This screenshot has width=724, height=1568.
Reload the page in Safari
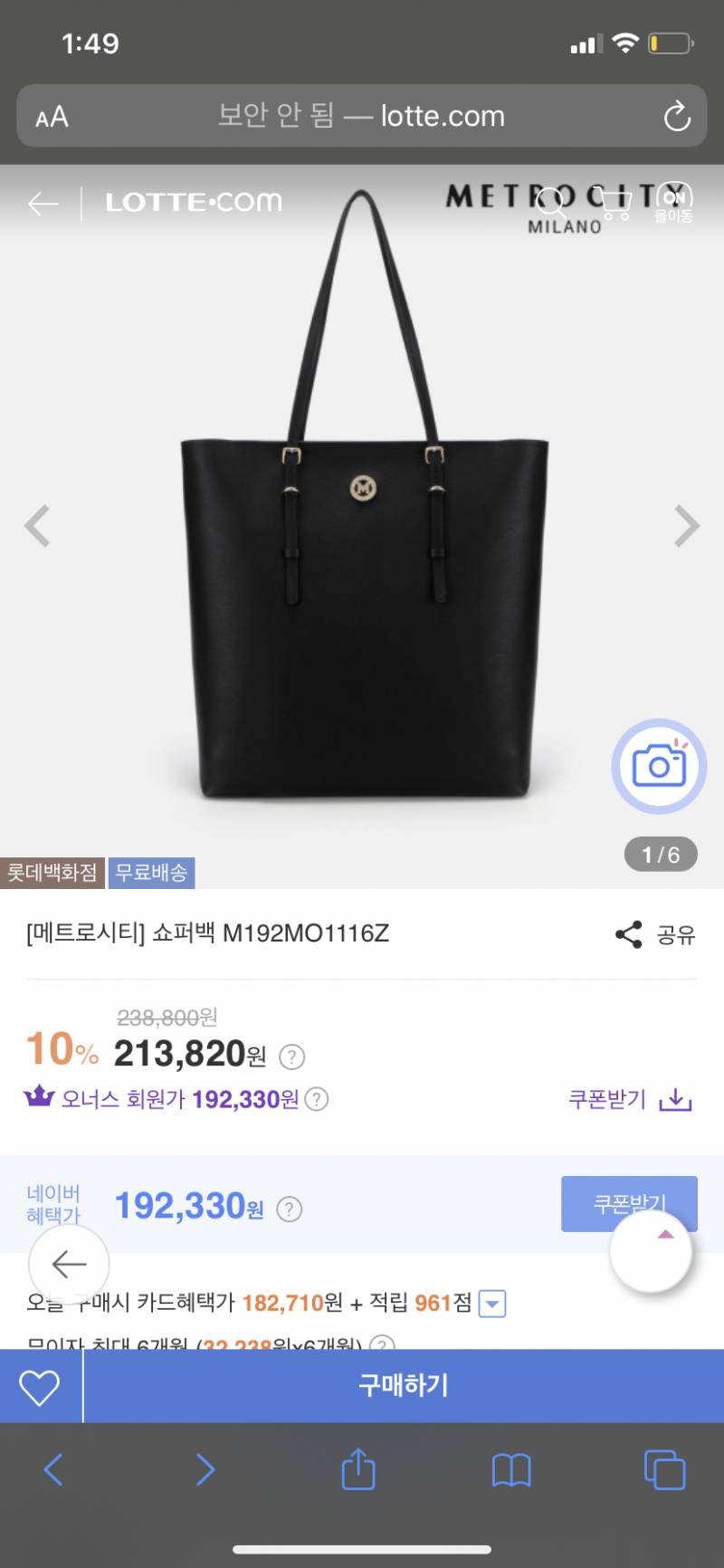(677, 116)
